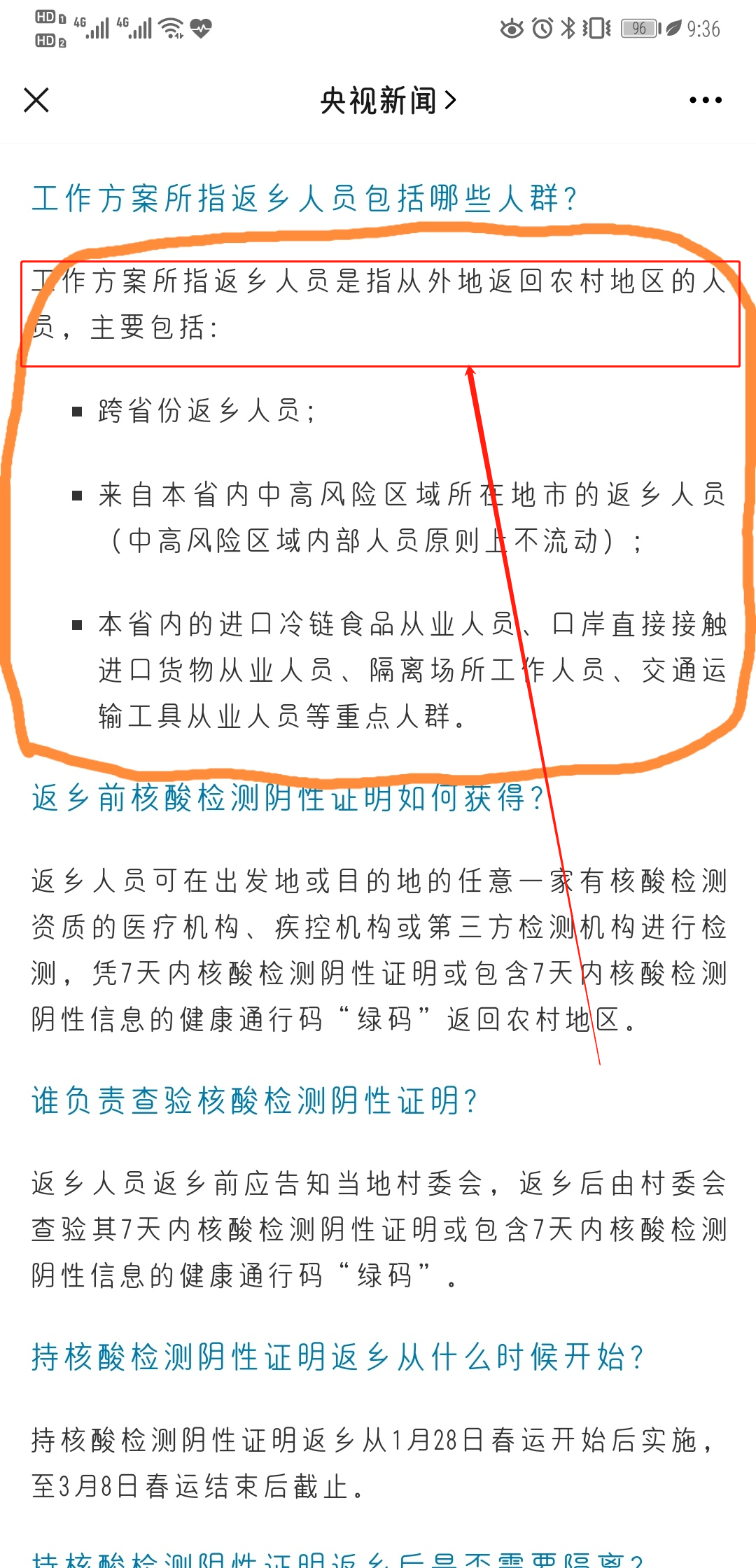The image size is (756, 1568).
Task: Open the three-dot overflow menu
Action: coord(705,101)
